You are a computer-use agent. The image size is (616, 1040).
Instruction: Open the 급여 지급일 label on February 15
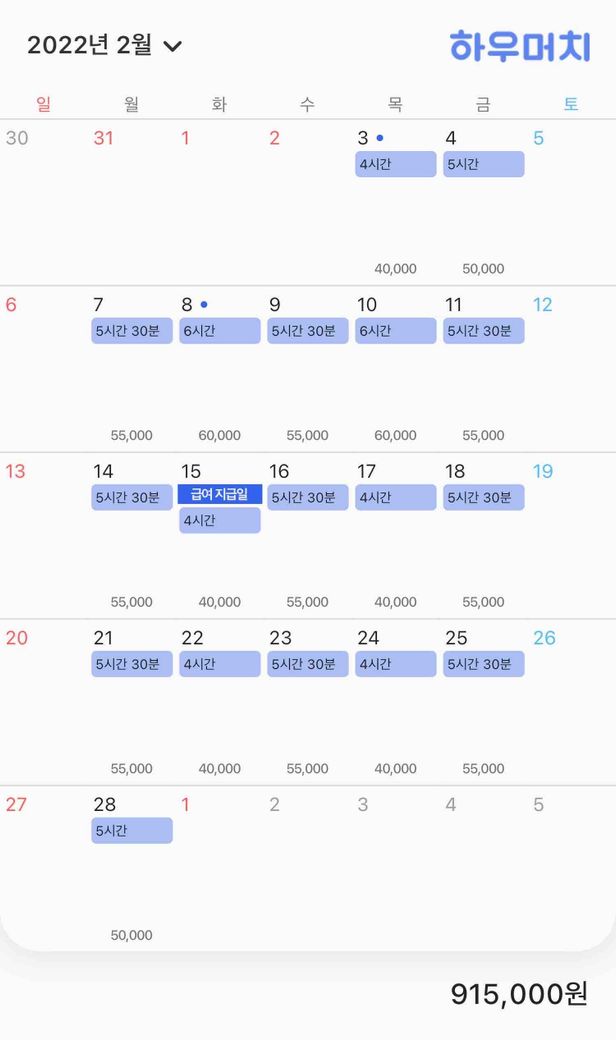[x=220, y=494]
